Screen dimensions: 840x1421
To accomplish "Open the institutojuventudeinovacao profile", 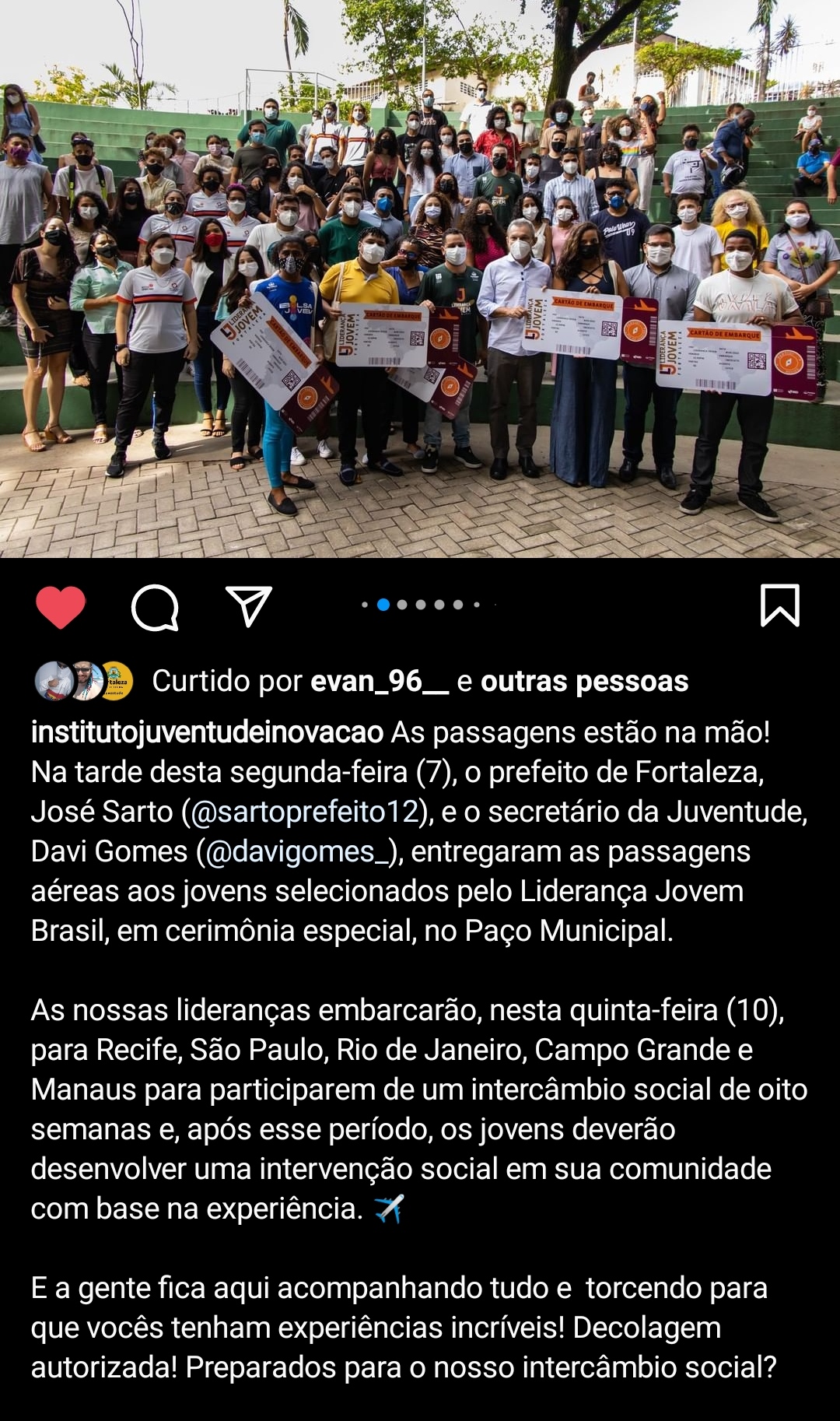I will point(207,732).
